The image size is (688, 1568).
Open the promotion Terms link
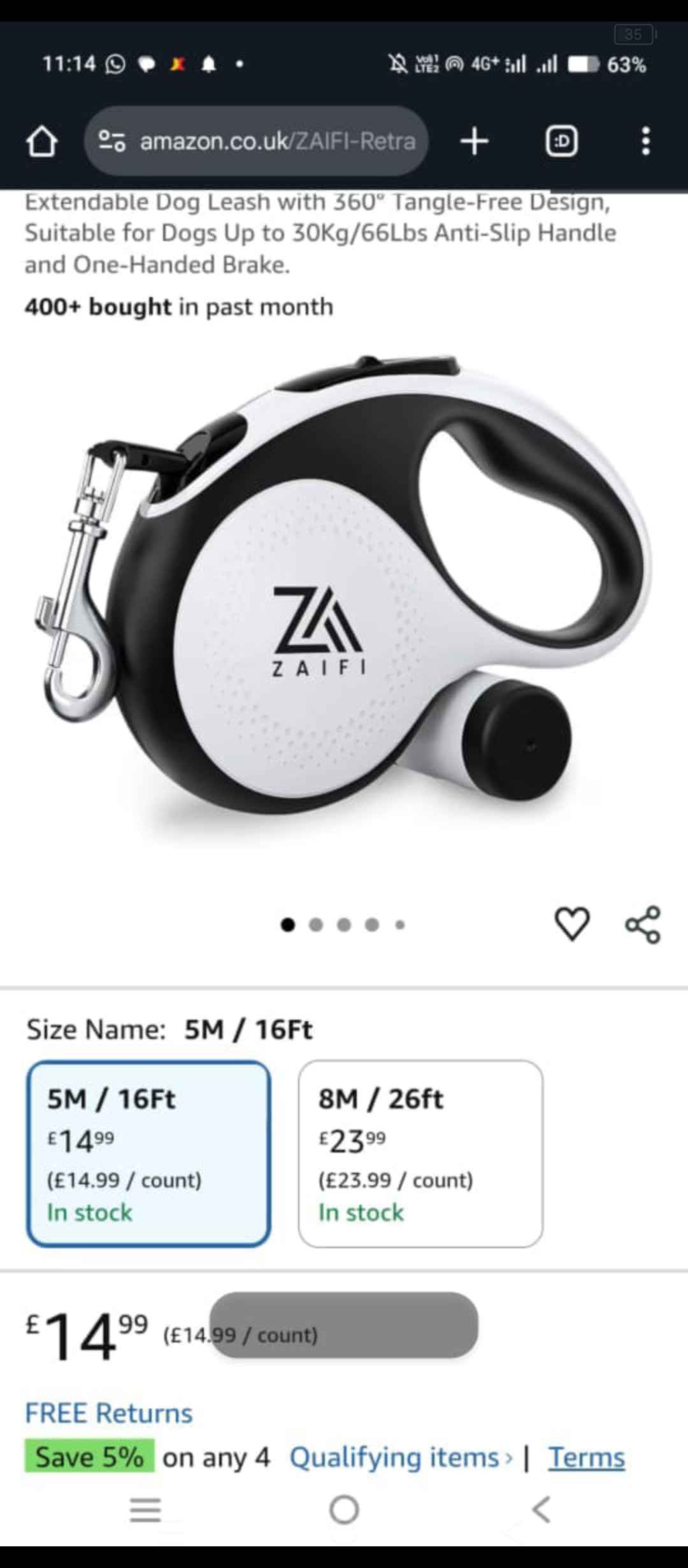coord(587,1458)
